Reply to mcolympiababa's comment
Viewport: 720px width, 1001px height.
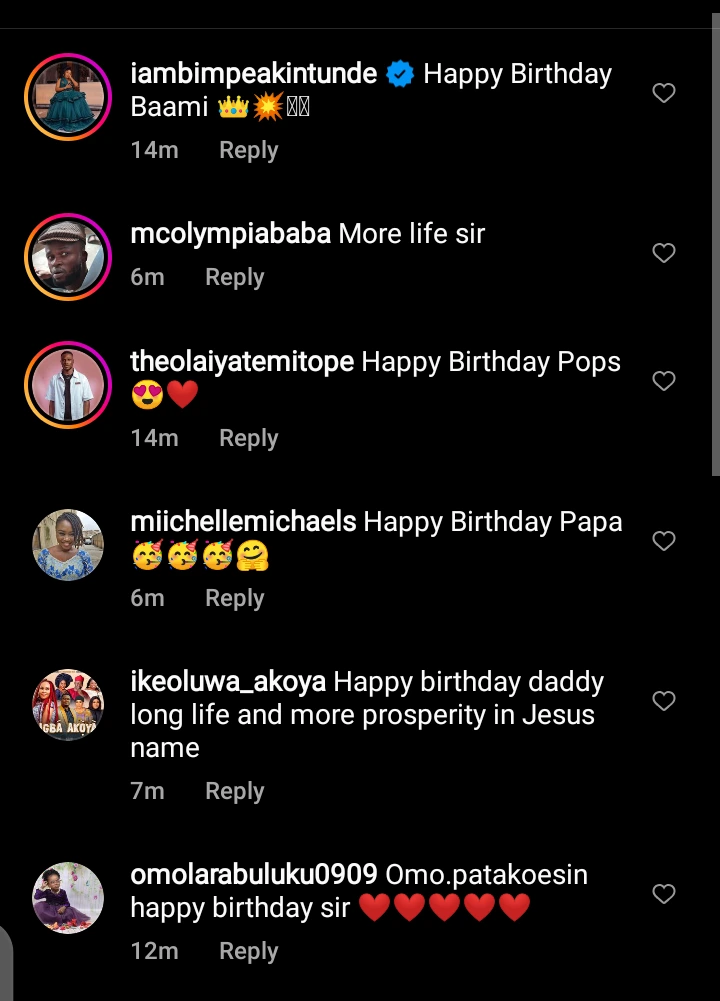pos(234,277)
